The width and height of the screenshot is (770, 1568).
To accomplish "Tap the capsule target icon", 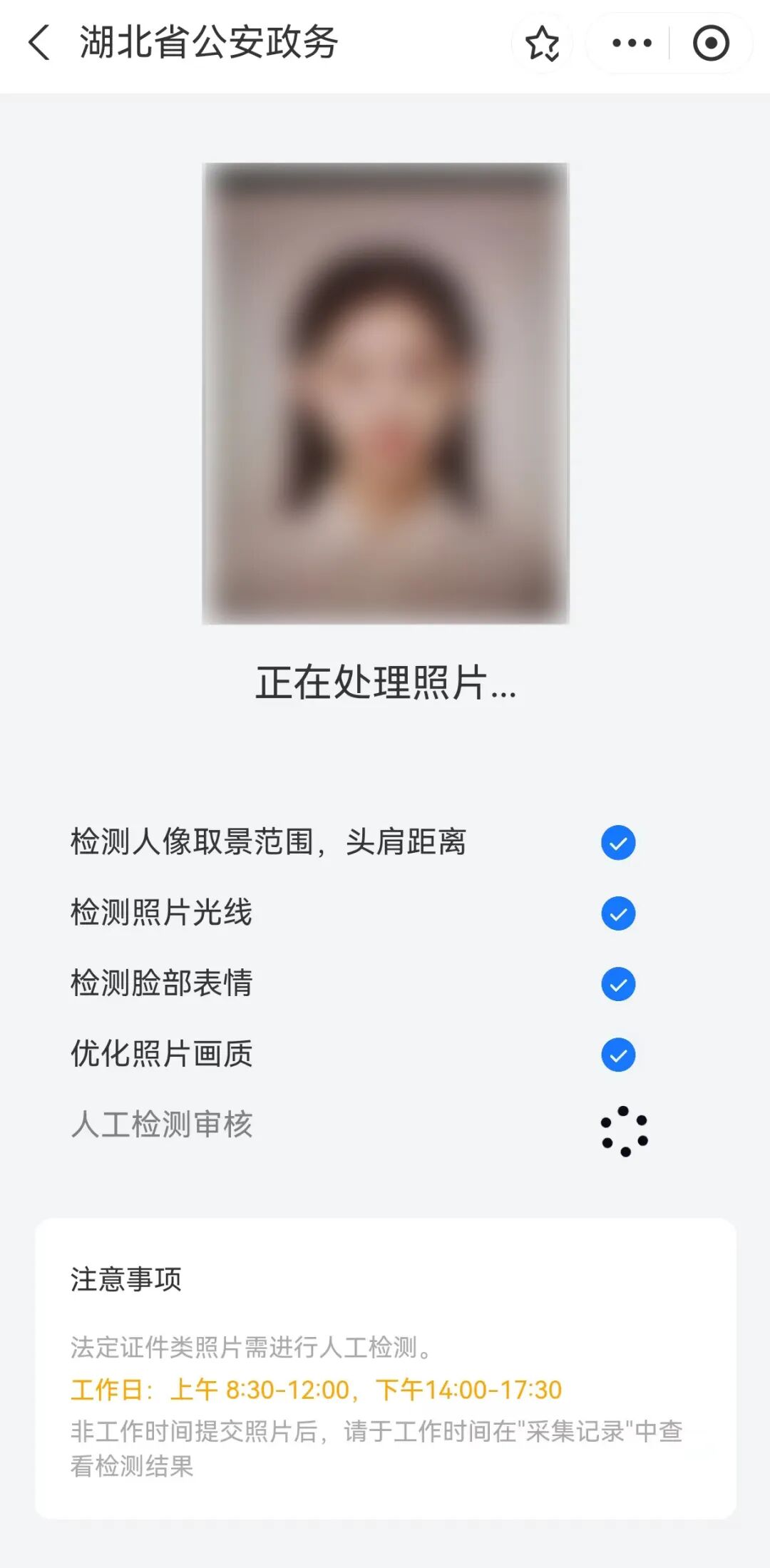I will click(712, 44).
